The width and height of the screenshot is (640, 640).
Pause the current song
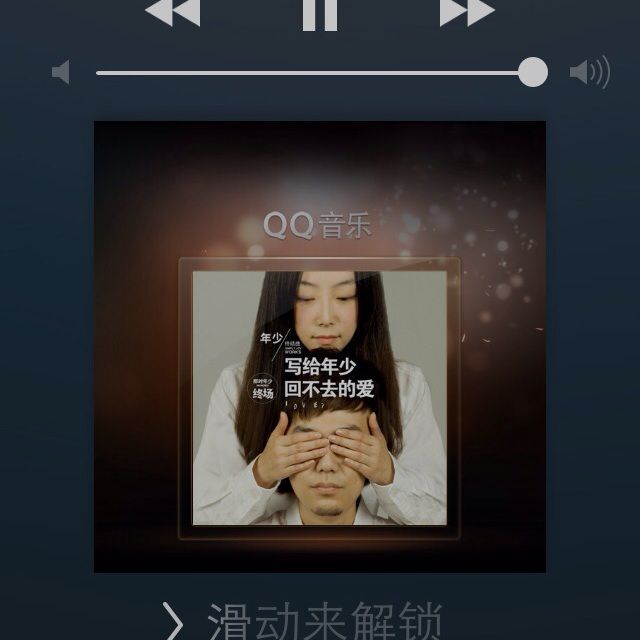320,13
